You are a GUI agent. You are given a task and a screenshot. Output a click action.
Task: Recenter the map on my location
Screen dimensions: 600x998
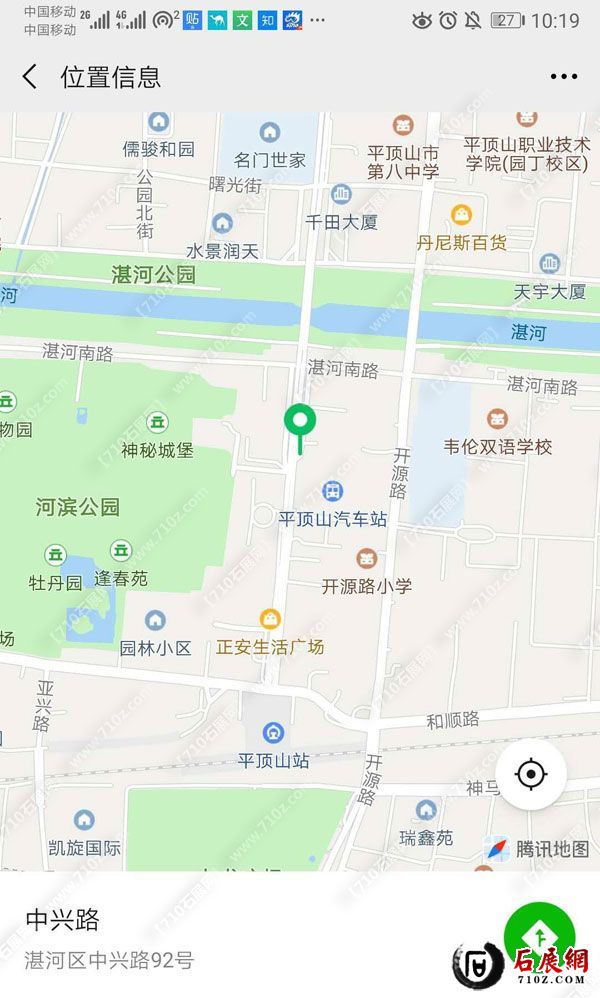tap(531, 774)
